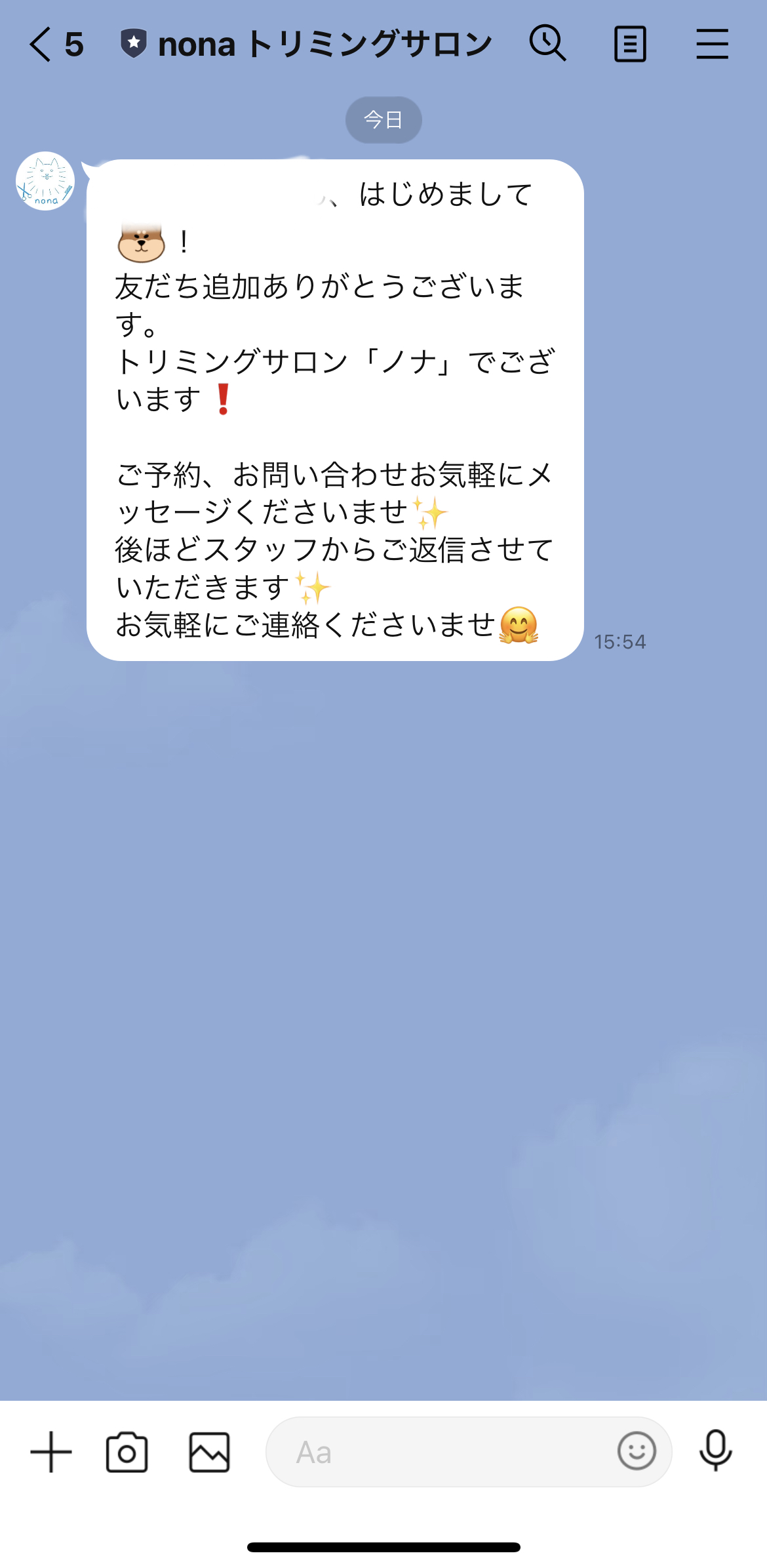Tap the 今日 date chip
This screenshot has width=767, height=1568.
coord(383,119)
